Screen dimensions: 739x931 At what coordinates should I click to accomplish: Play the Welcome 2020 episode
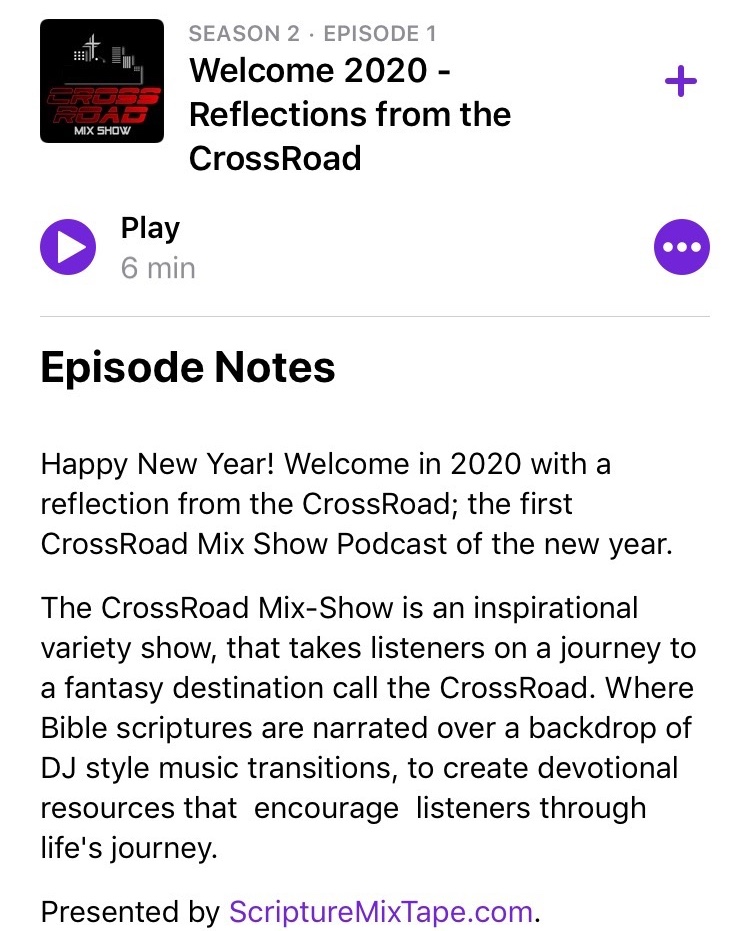coord(68,246)
